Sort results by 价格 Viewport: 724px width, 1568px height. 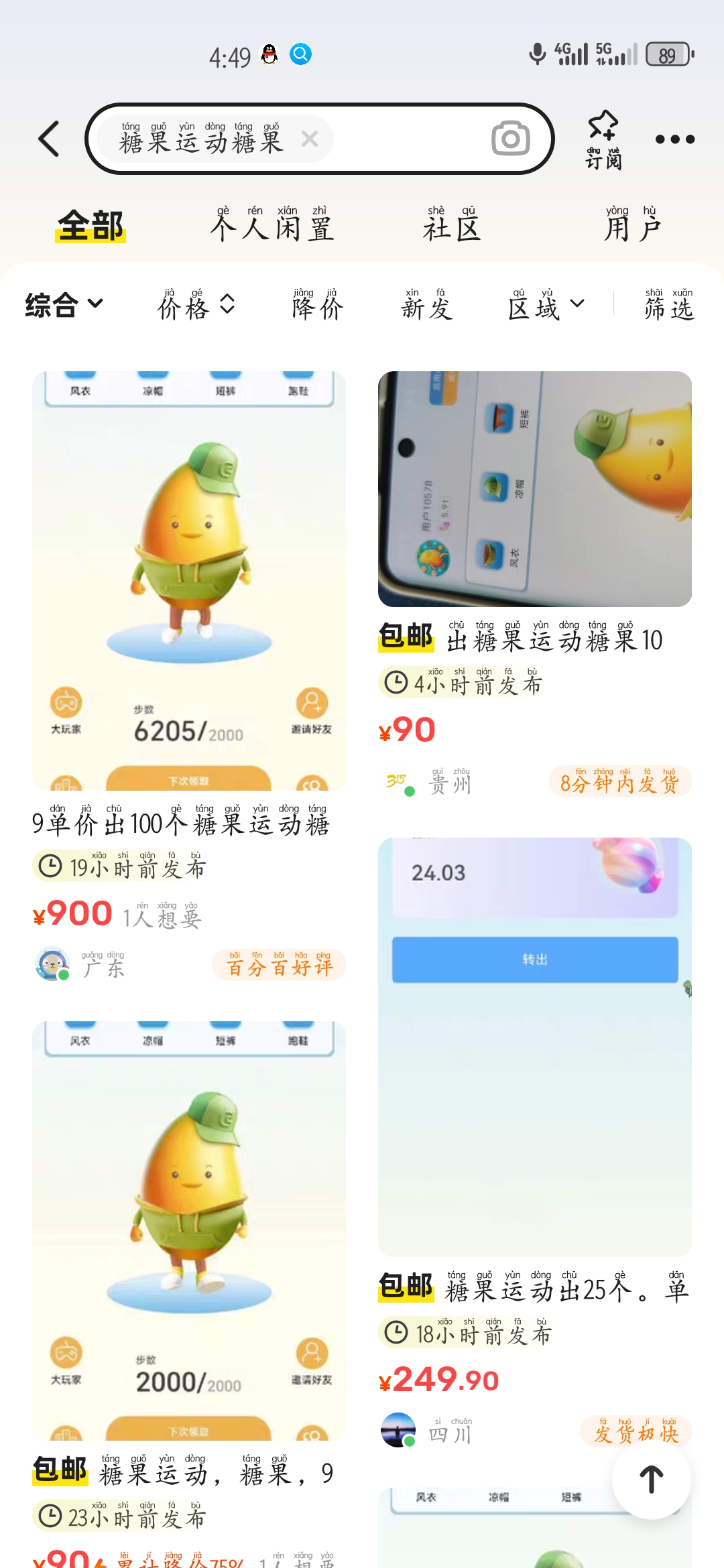pos(196,305)
